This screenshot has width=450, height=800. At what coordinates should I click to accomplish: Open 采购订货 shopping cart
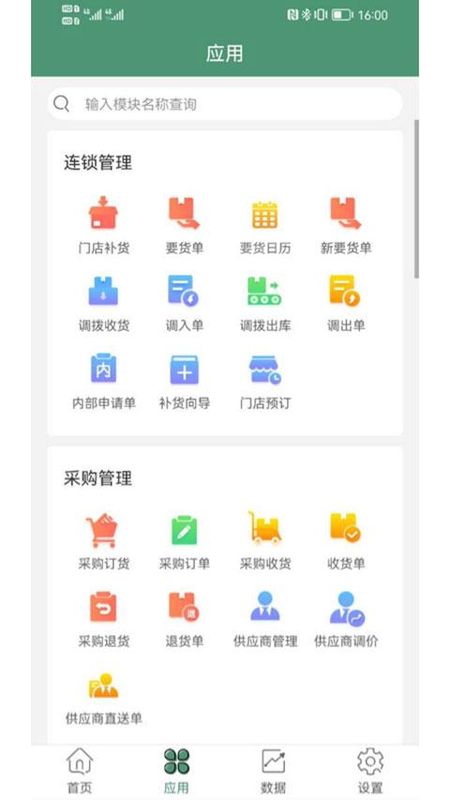(x=104, y=541)
